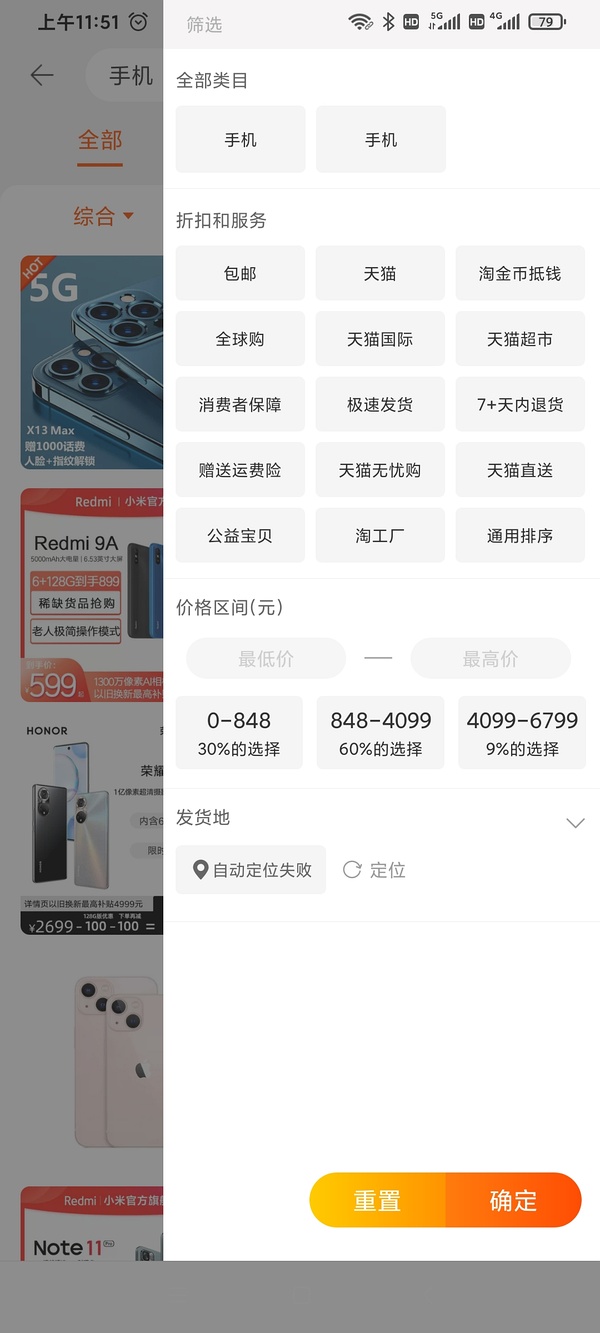Choose the 淘金币抵钱 option
The image size is (600, 1333).
520,274
